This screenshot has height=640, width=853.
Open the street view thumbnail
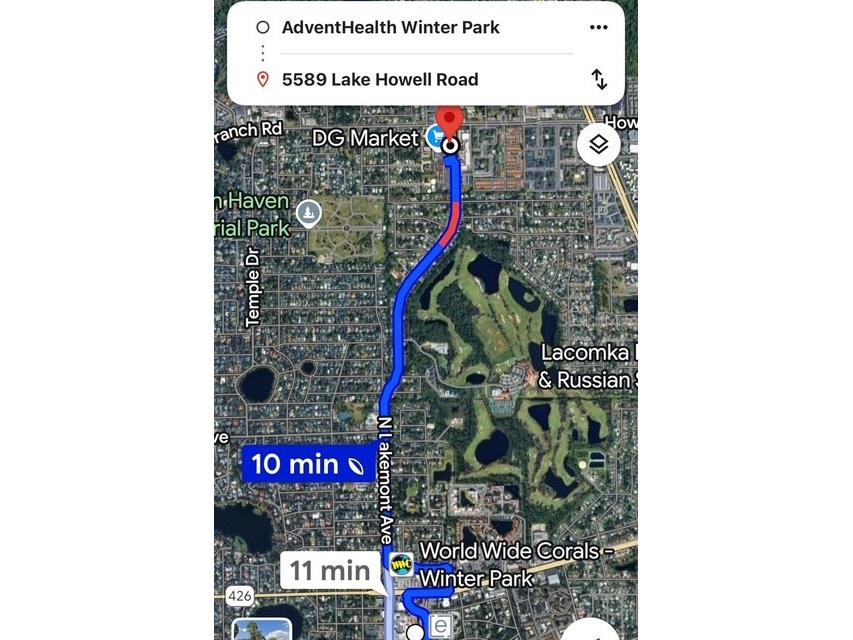click(x=262, y=630)
